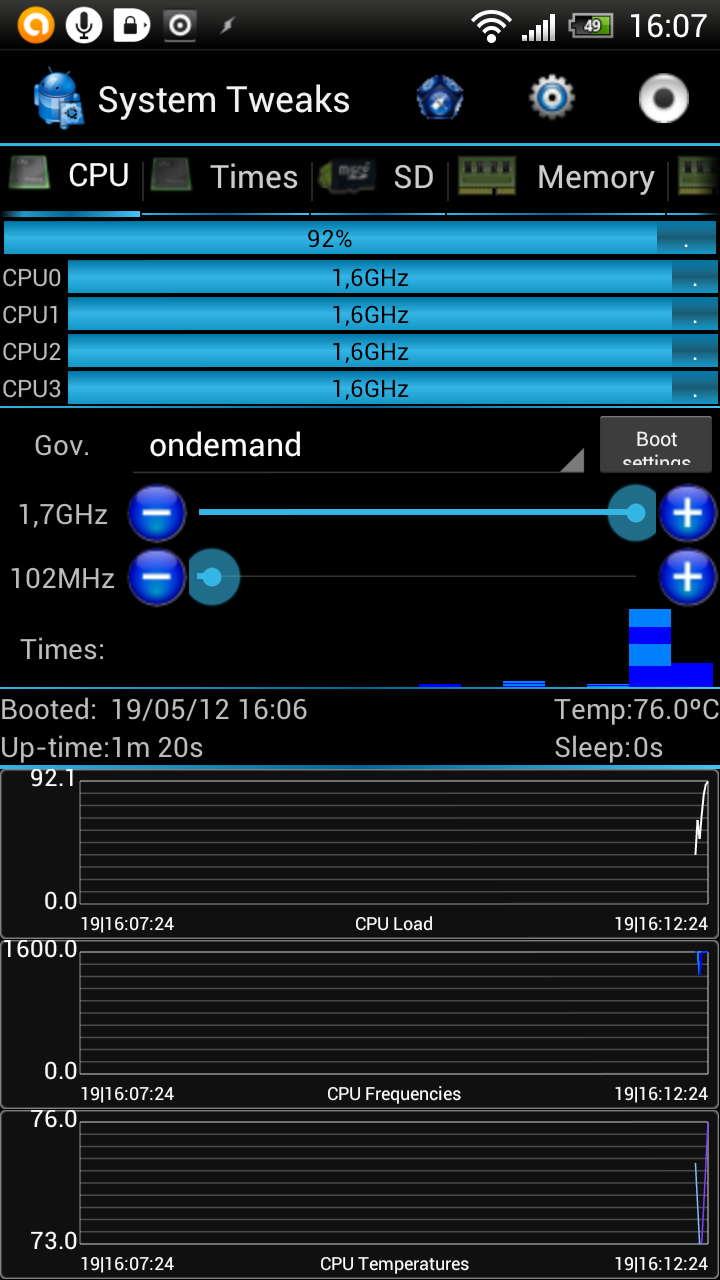
Task: Open the CPU Load graph
Action: pyautogui.click(x=360, y=853)
